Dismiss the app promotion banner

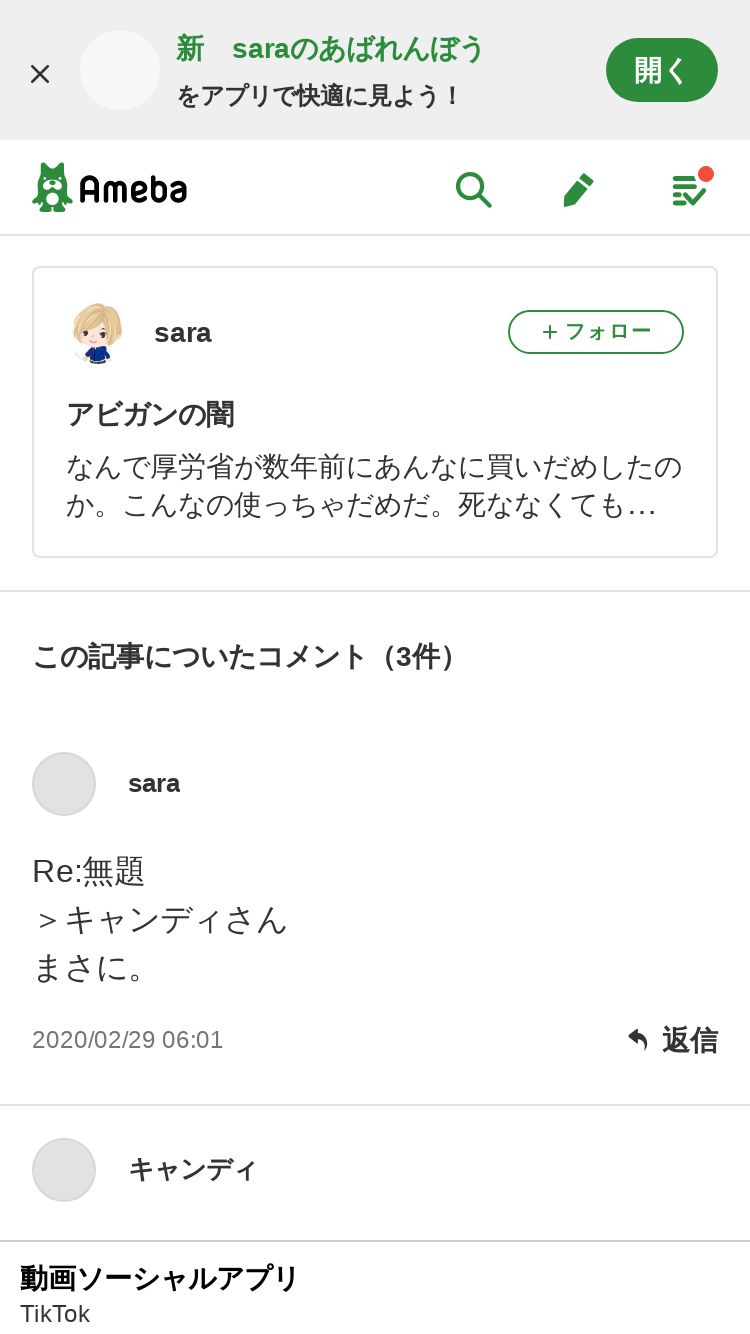click(40, 73)
